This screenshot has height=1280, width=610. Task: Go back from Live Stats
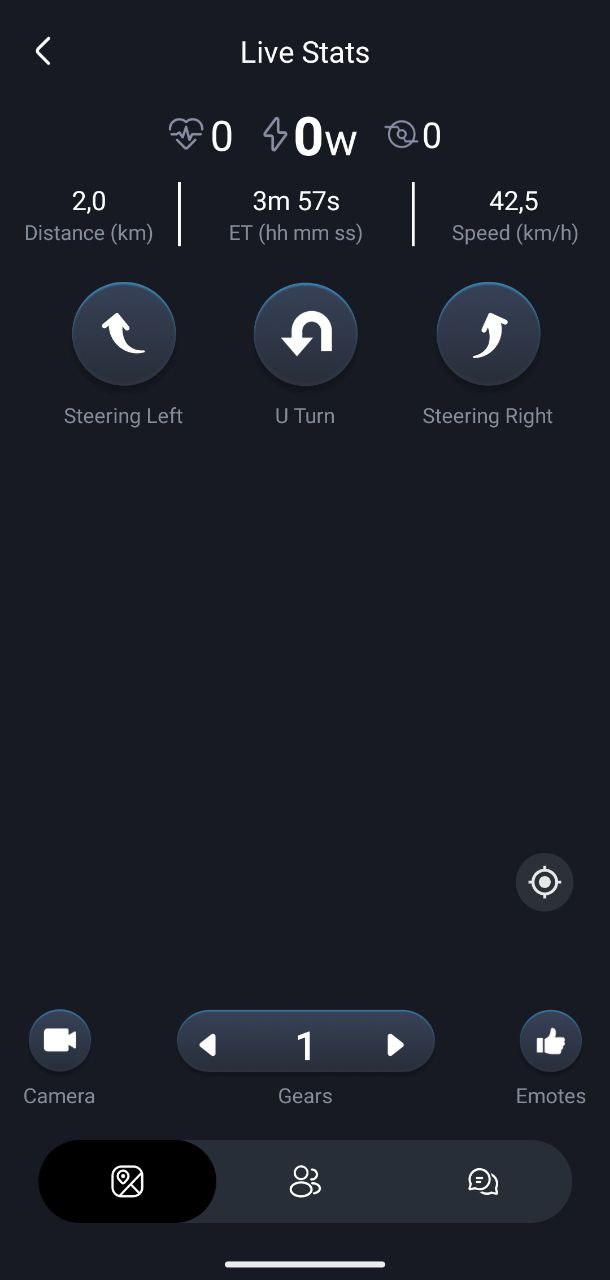coord(42,52)
